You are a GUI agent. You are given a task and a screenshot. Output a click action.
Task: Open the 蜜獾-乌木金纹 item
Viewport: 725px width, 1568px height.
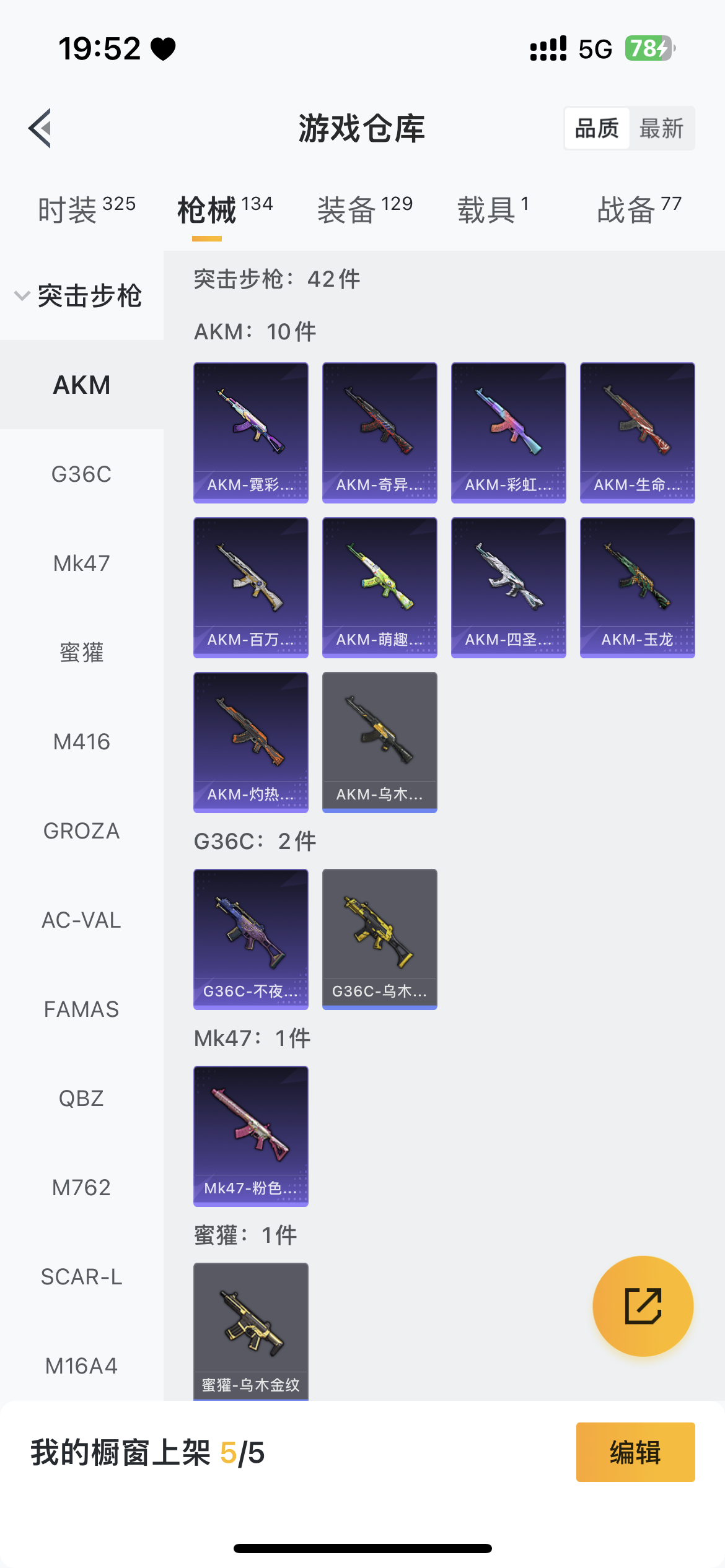[x=251, y=1331]
